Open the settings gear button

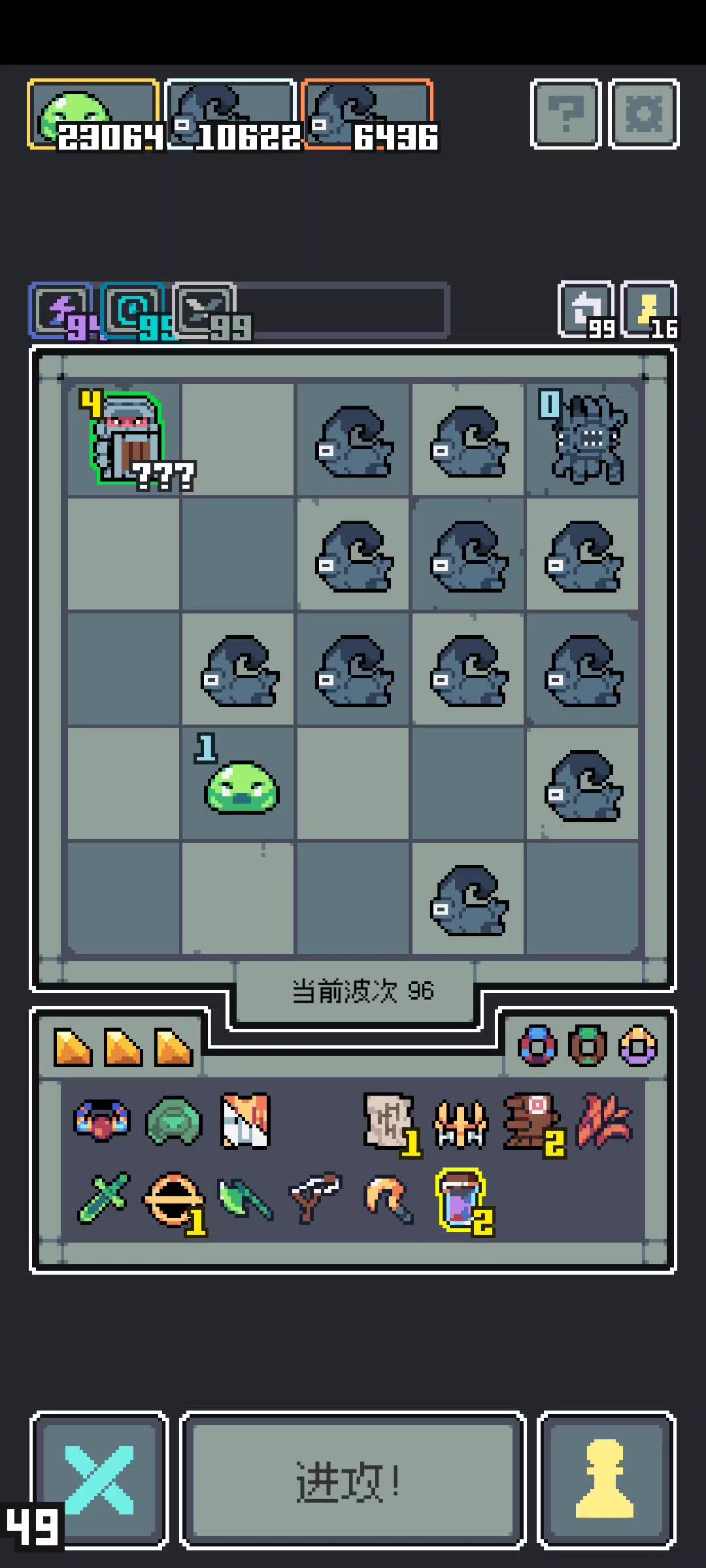click(x=644, y=114)
